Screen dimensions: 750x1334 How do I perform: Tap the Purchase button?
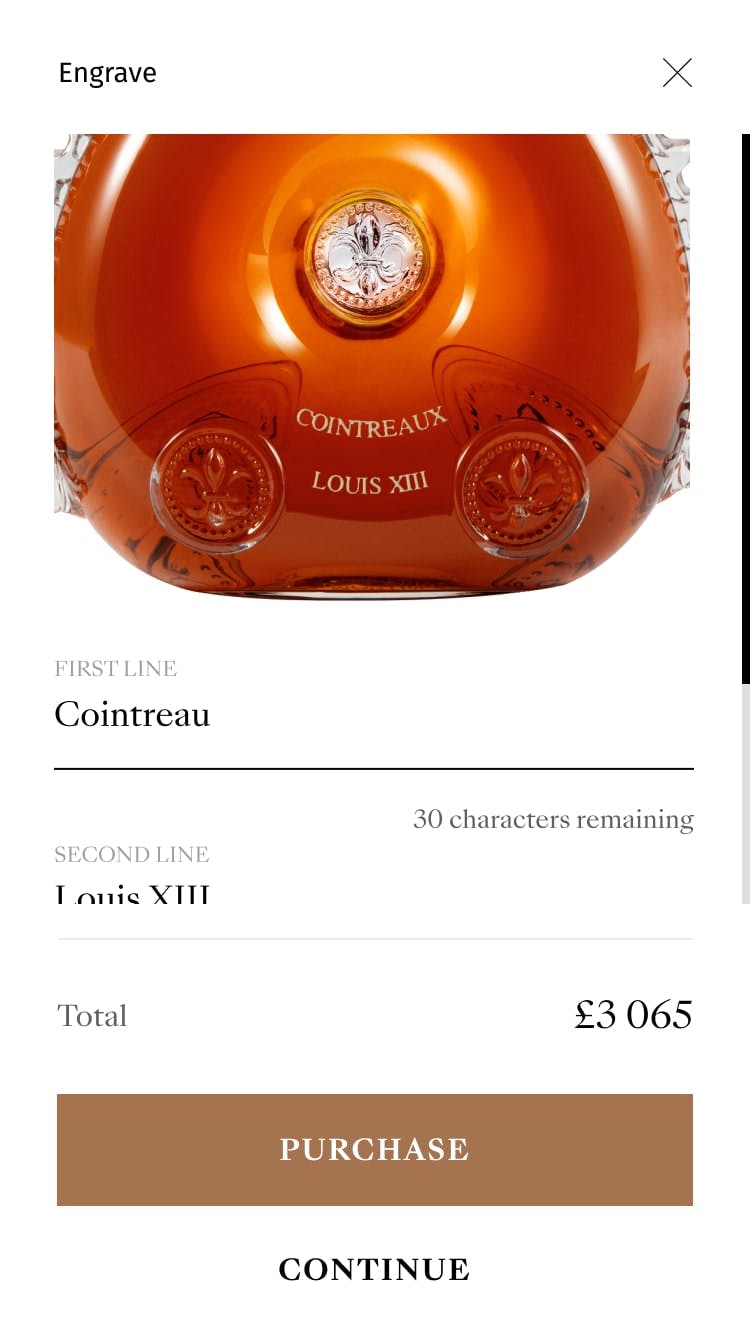374,1149
